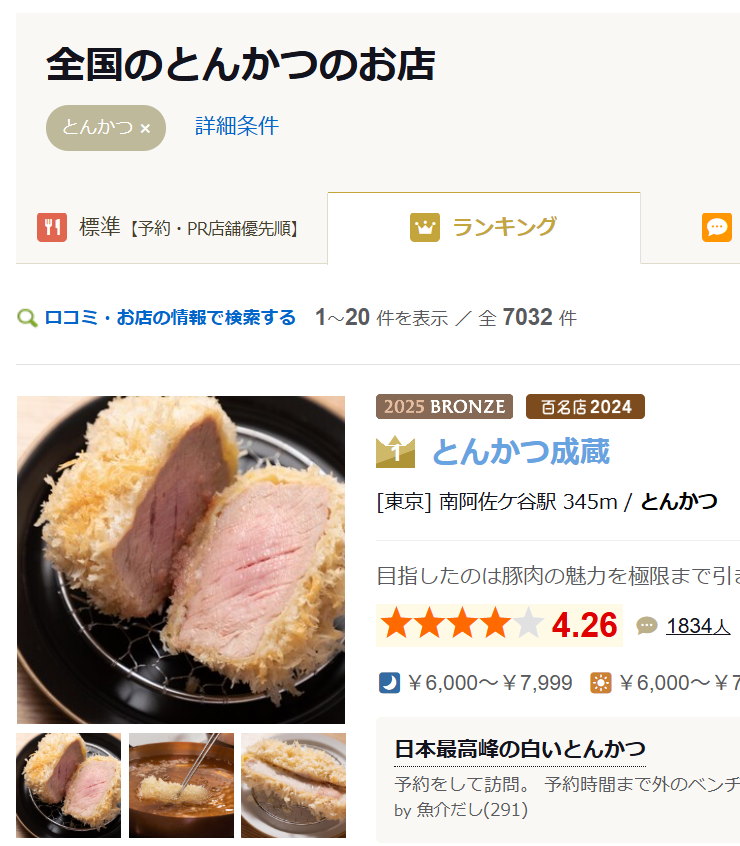740x846 pixels.
Task: Switch to the 標準 sort tab
Action: [x=170, y=228]
